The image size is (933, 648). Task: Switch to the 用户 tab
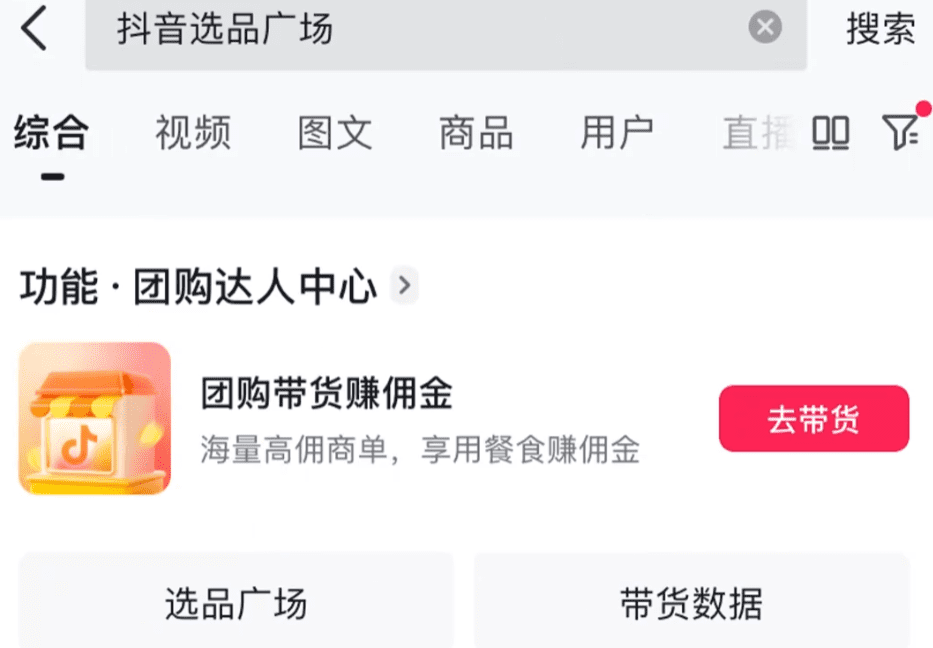pos(617,132)
